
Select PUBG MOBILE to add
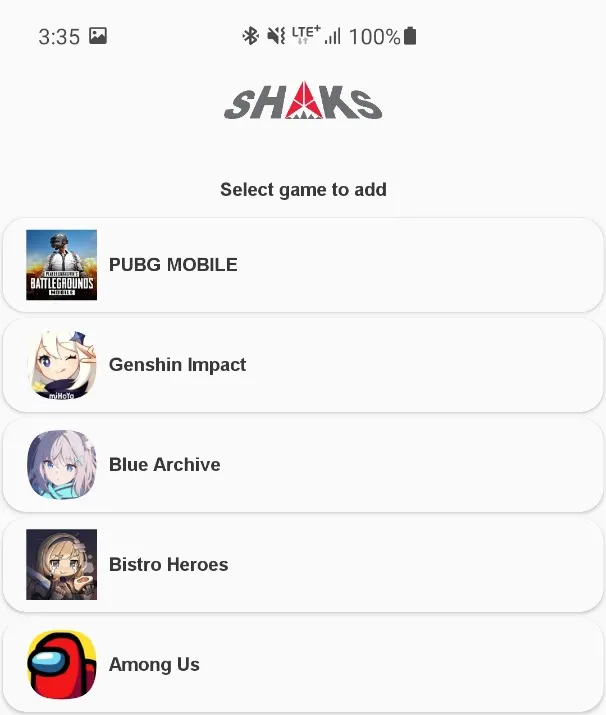[303, 265]
